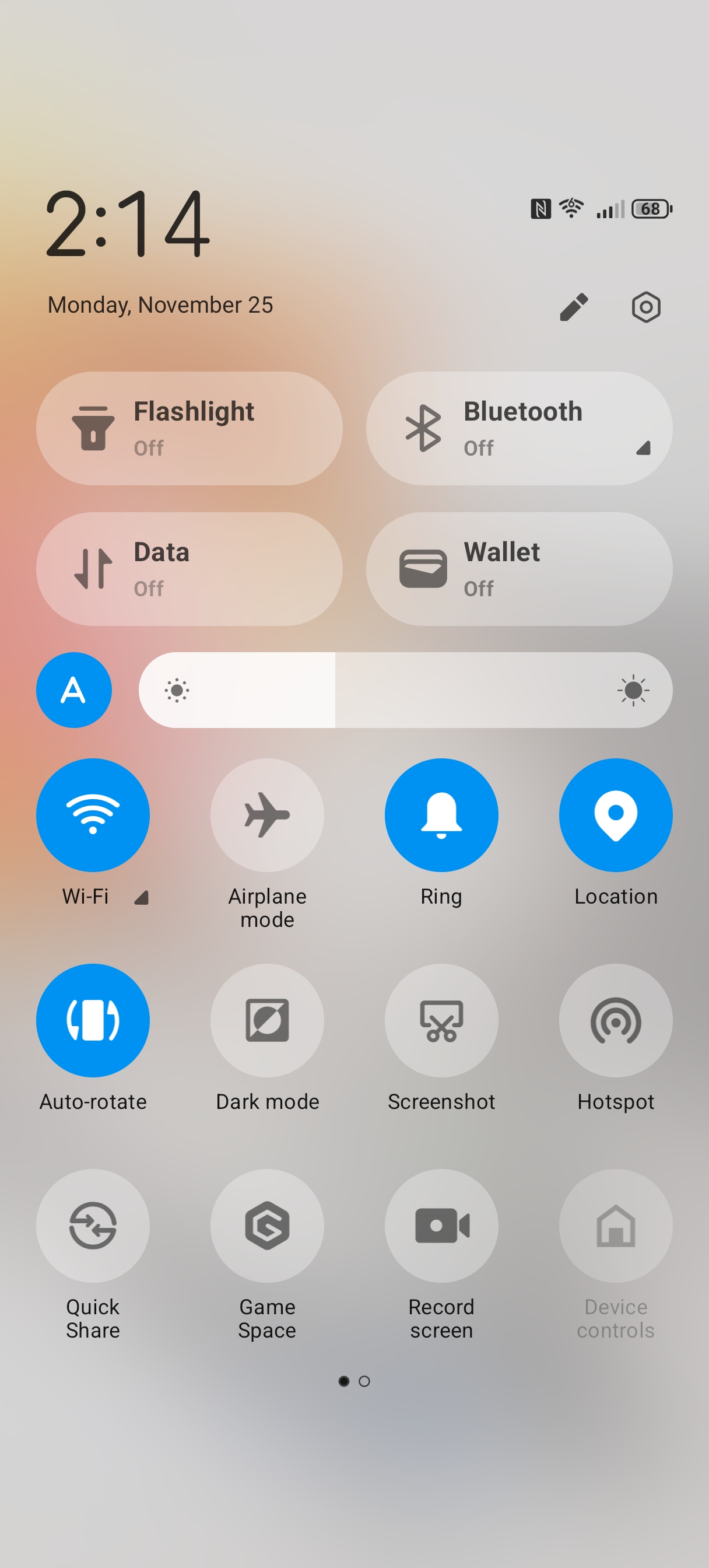Take a Screenshot
Viewport: 709px width, 1568px height.
coord(441,1020)
